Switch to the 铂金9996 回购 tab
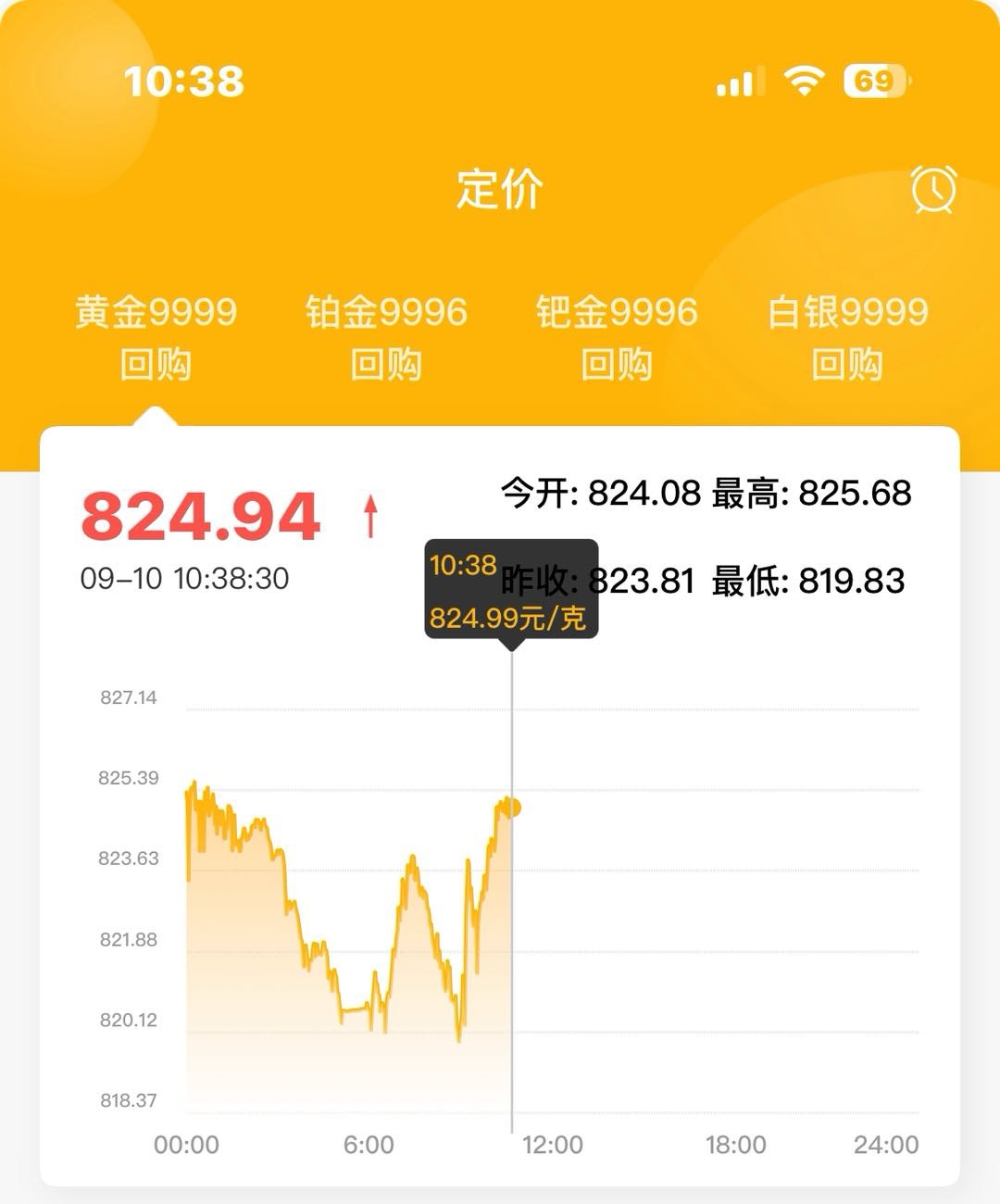The height and width of the screenshot is (1204, 1000). [x=386, y=337]
